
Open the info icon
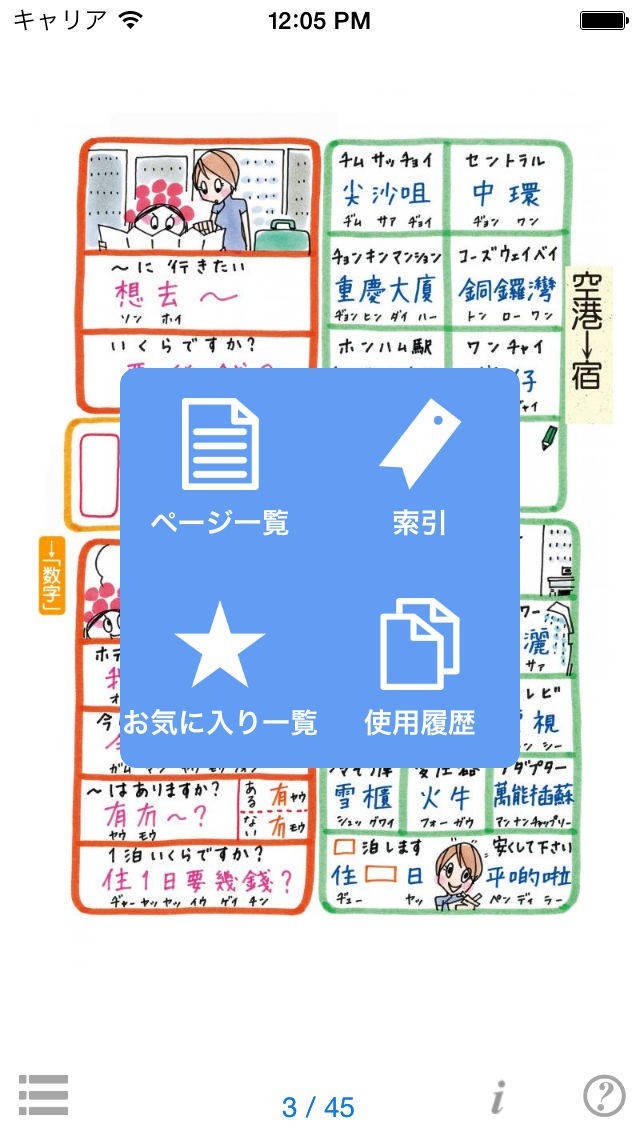point(498,1098)
